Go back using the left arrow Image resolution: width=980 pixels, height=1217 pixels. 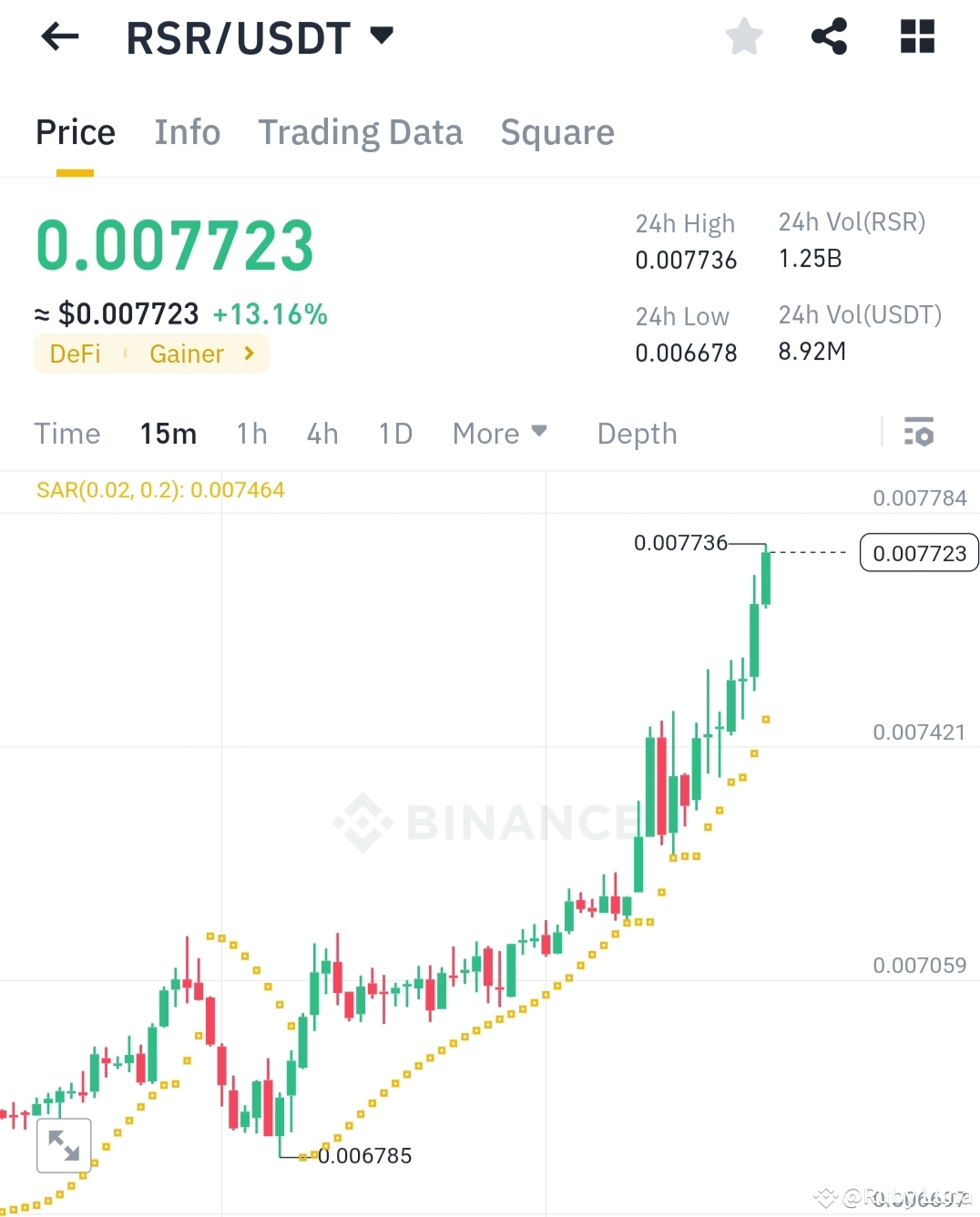[x=58, y=36]
